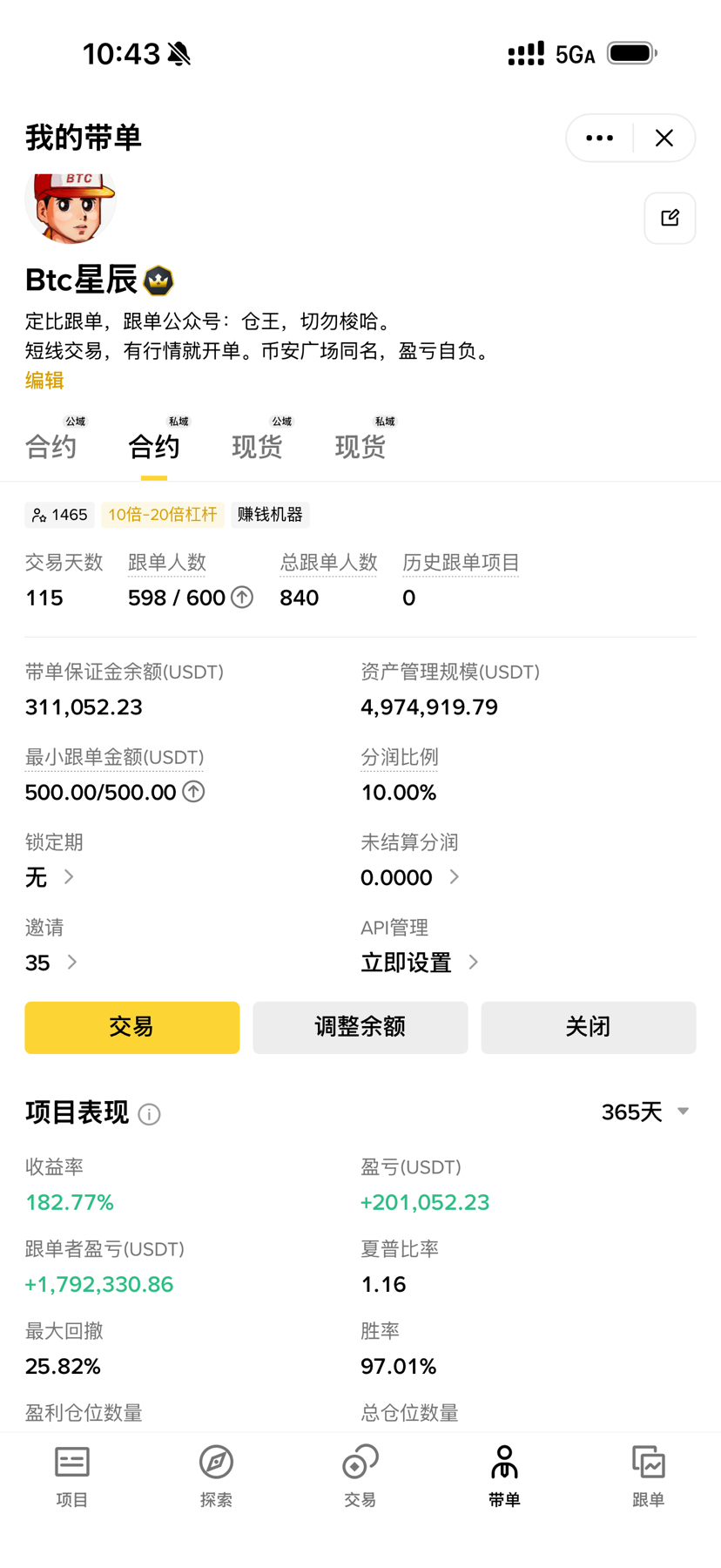Switch to the 私域 现货 tab
Image resolution: width=721 pixels, height=1568 pixels.
[x=360, y=446]
